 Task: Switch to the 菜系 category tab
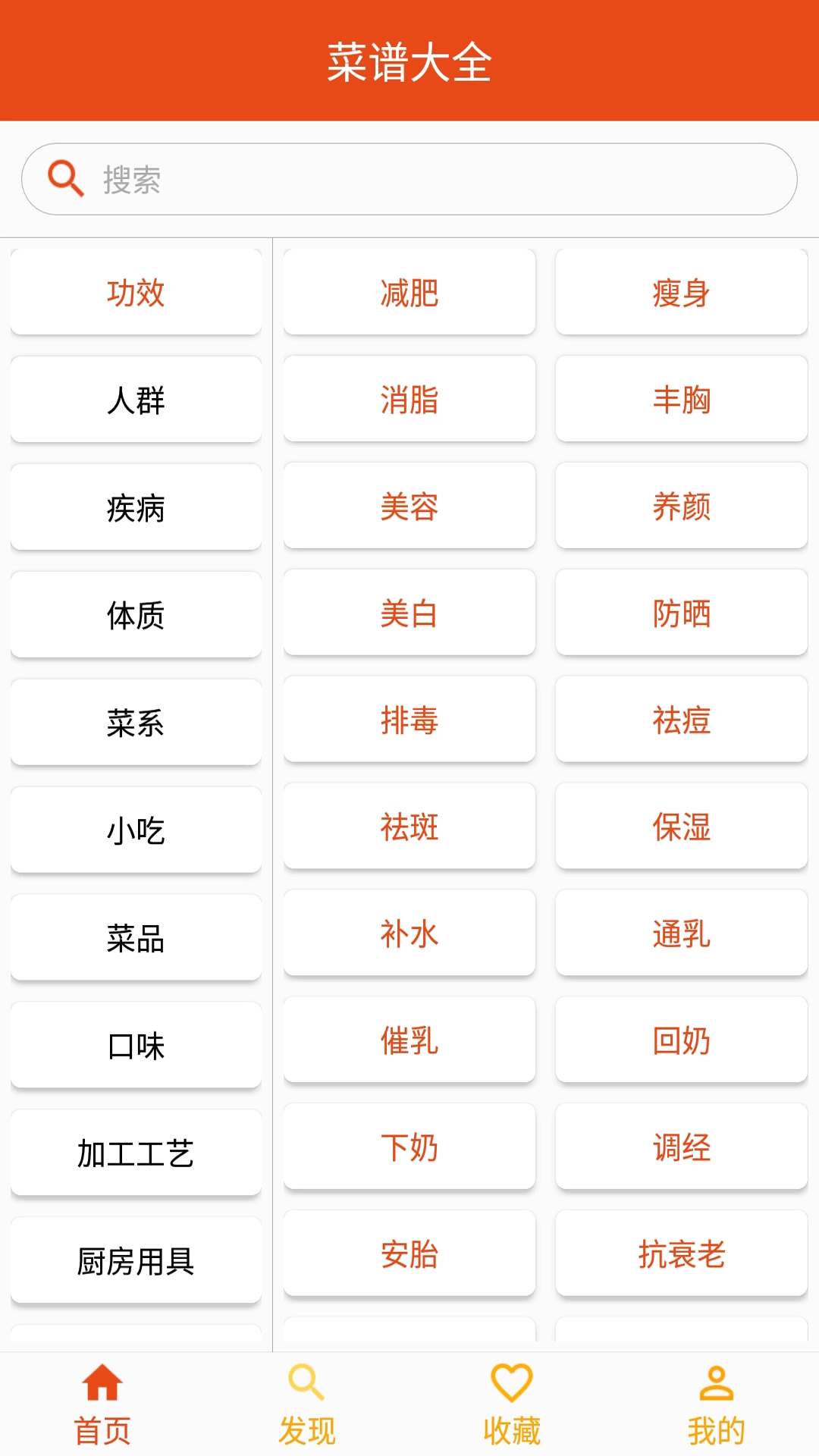click(x=136, y=723)
